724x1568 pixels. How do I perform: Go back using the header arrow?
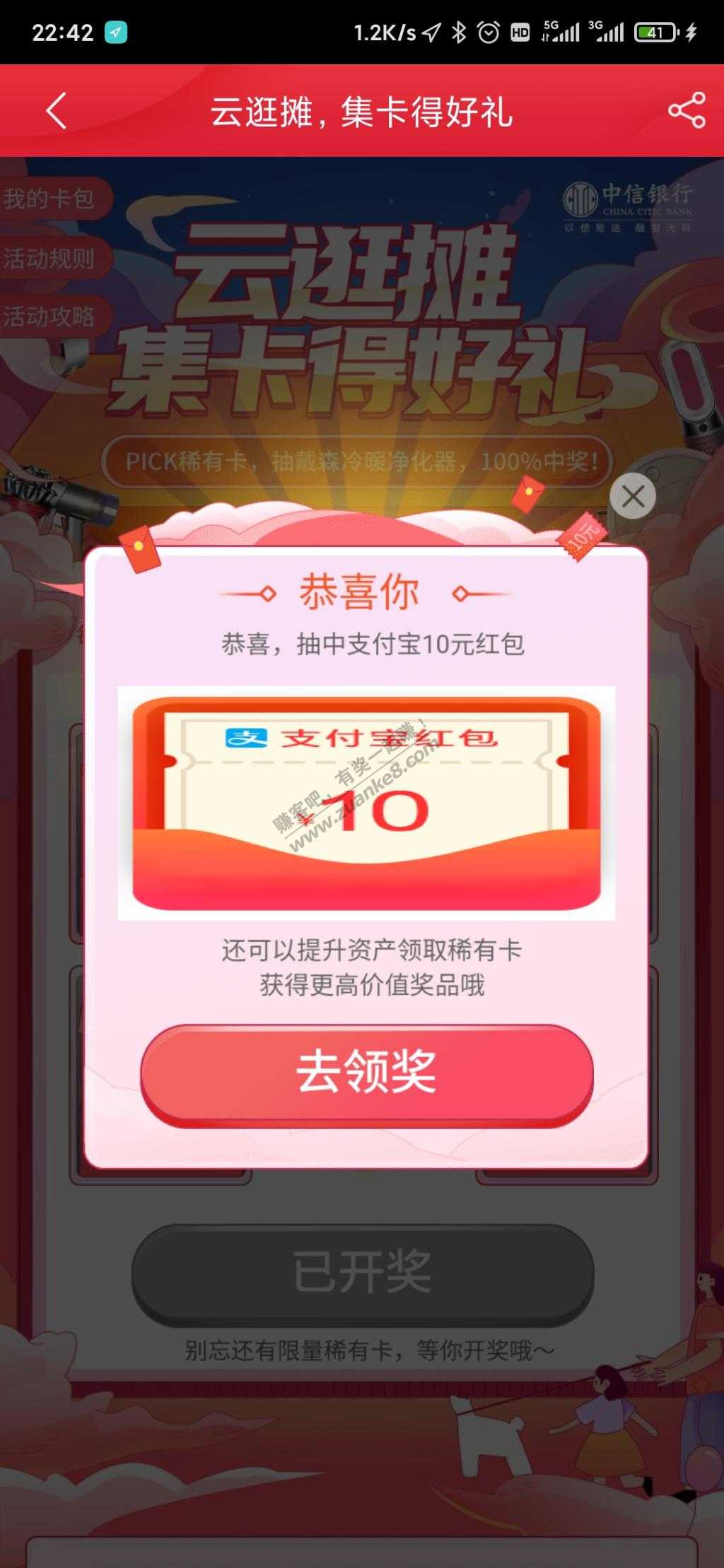[57, 111]
